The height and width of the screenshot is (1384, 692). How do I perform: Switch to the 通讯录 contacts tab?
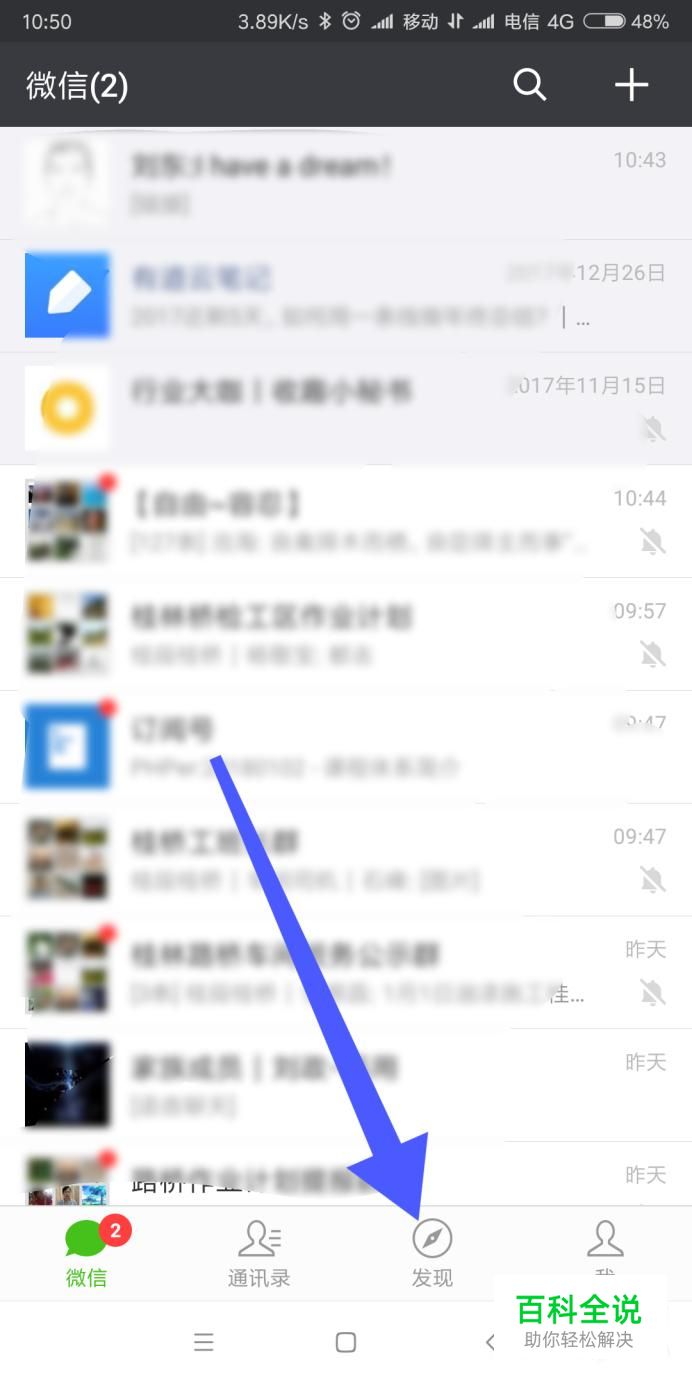[259, 1252]
